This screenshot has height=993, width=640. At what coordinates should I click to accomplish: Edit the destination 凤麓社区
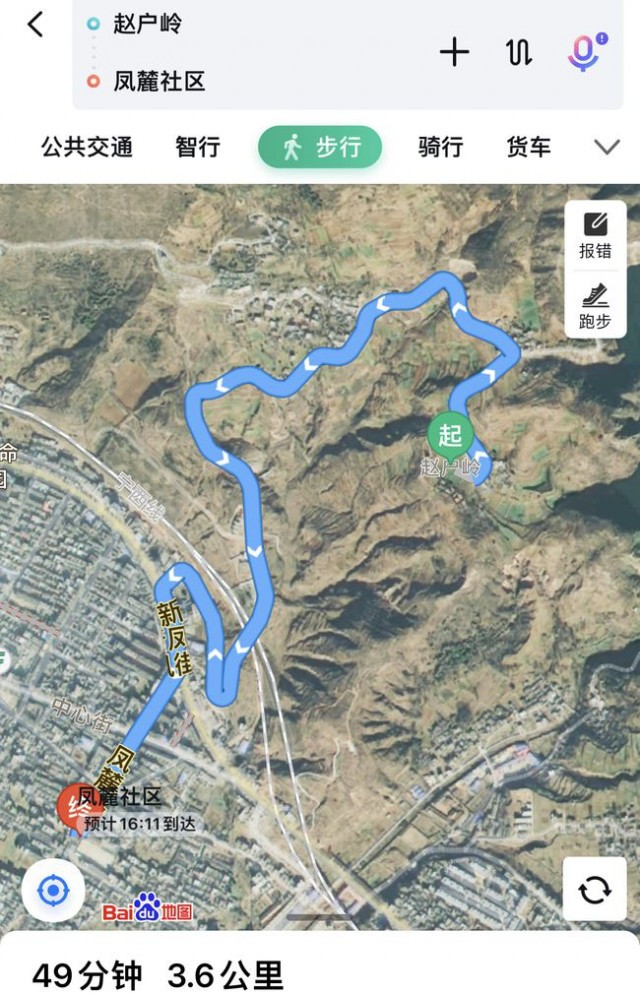pos(160,82)
